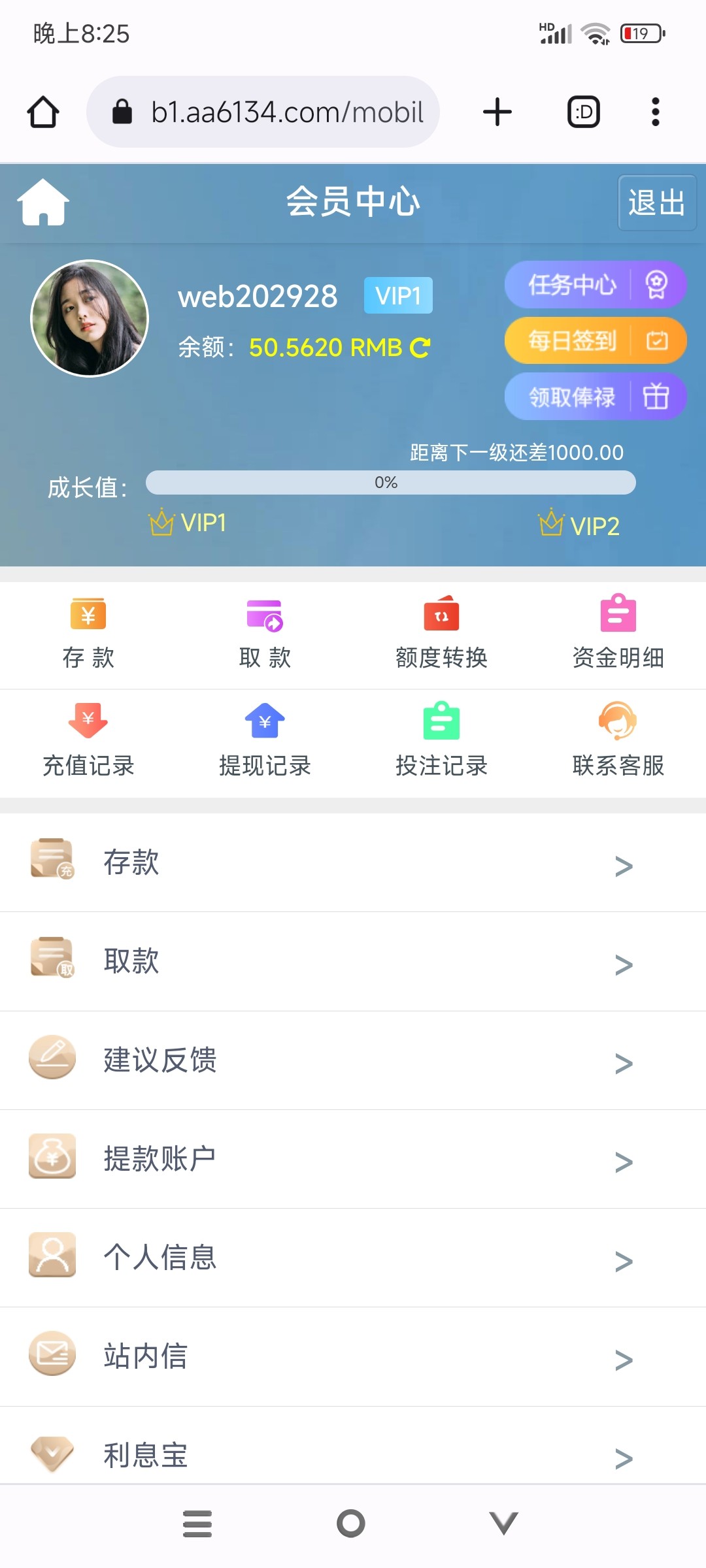Tap the 退出 logout button
This screenshot has height=1568, width=706.
pyautogui.click(x=656, y=203)
